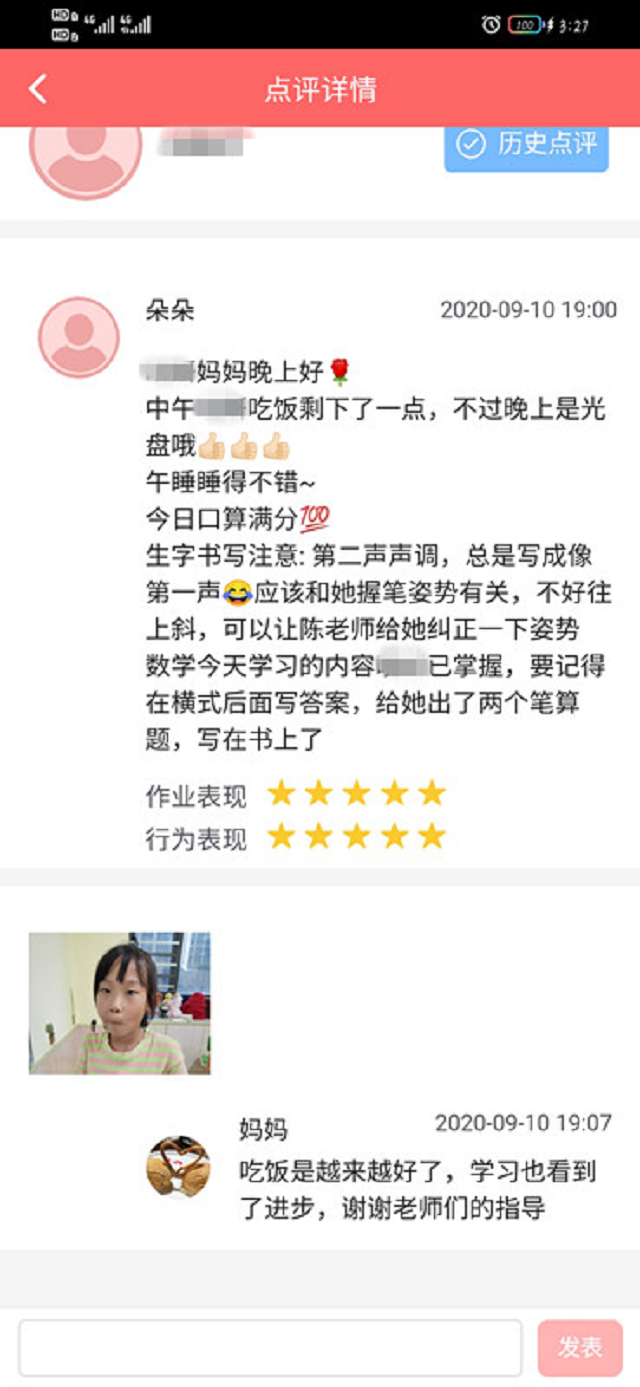Go back from 点评详情 page
The width and height of the screenshot is (640, 1387).
(37, 89)
